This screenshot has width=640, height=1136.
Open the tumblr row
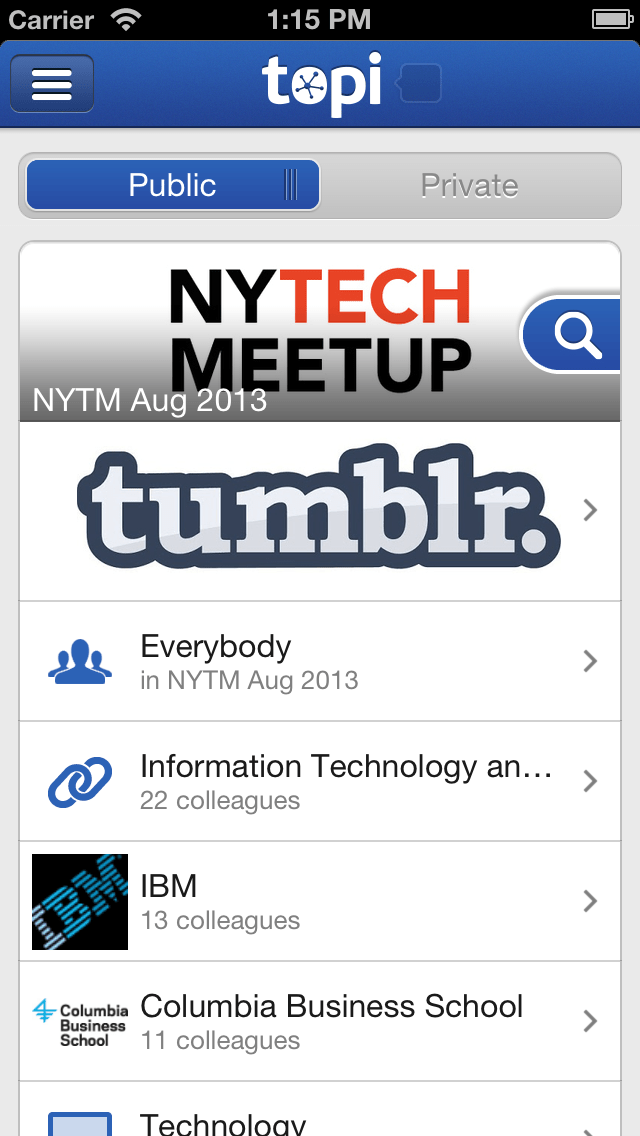(320, 510)
